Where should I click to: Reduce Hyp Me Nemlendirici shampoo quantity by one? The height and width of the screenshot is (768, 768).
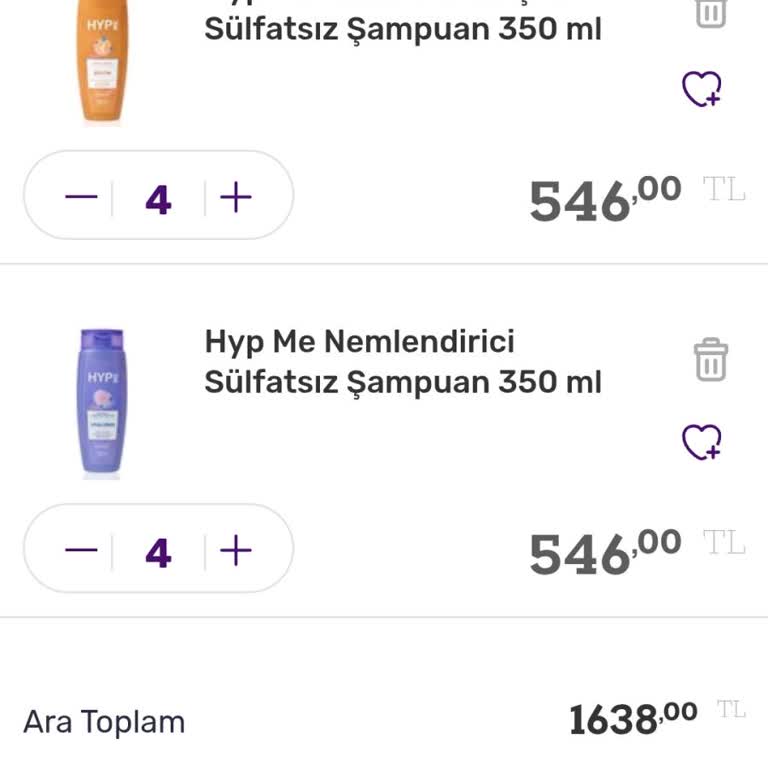pyautogui.click(x=81, y=550)
